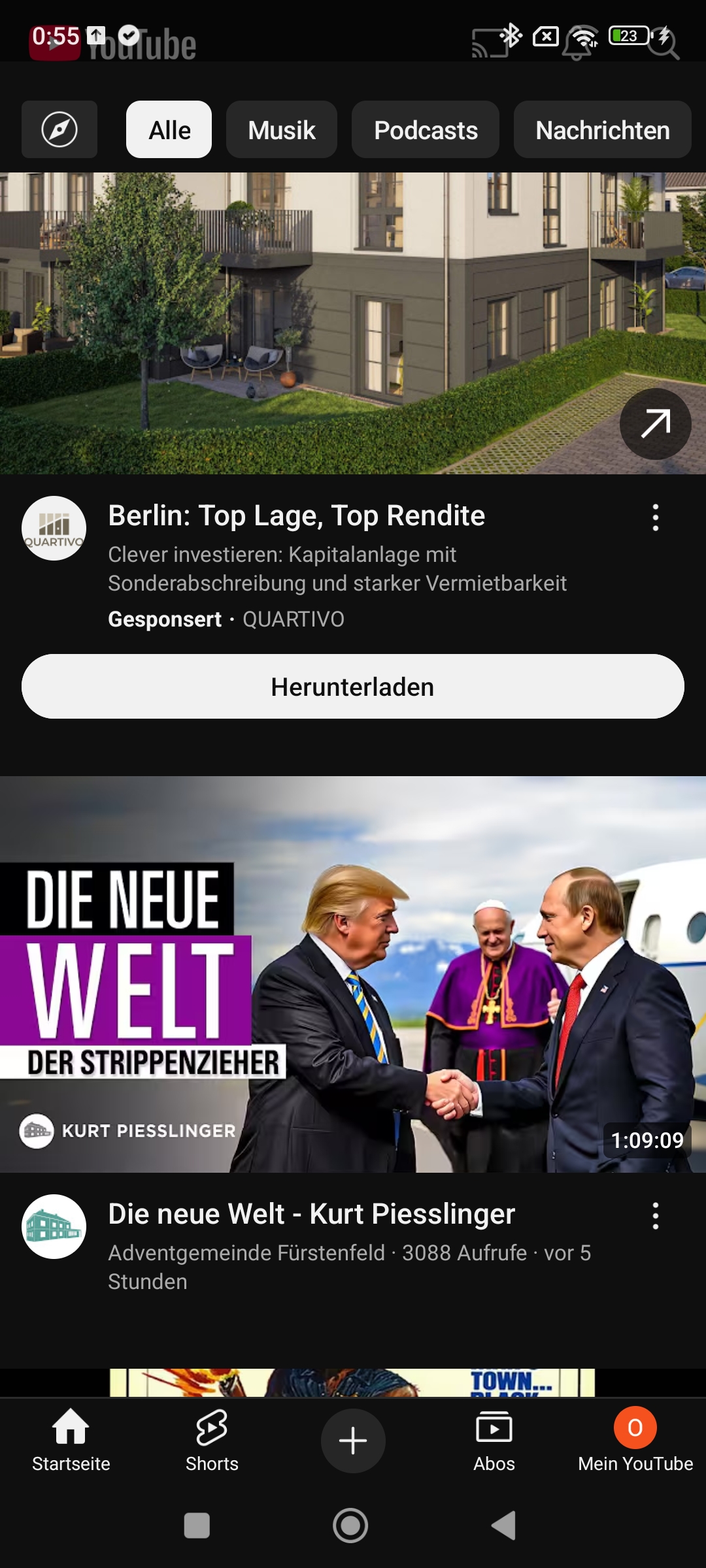The height and width of the screenshot is (1568, 706).
Task: Filter the feed by Musik
Action: click(x=282, y=129)
